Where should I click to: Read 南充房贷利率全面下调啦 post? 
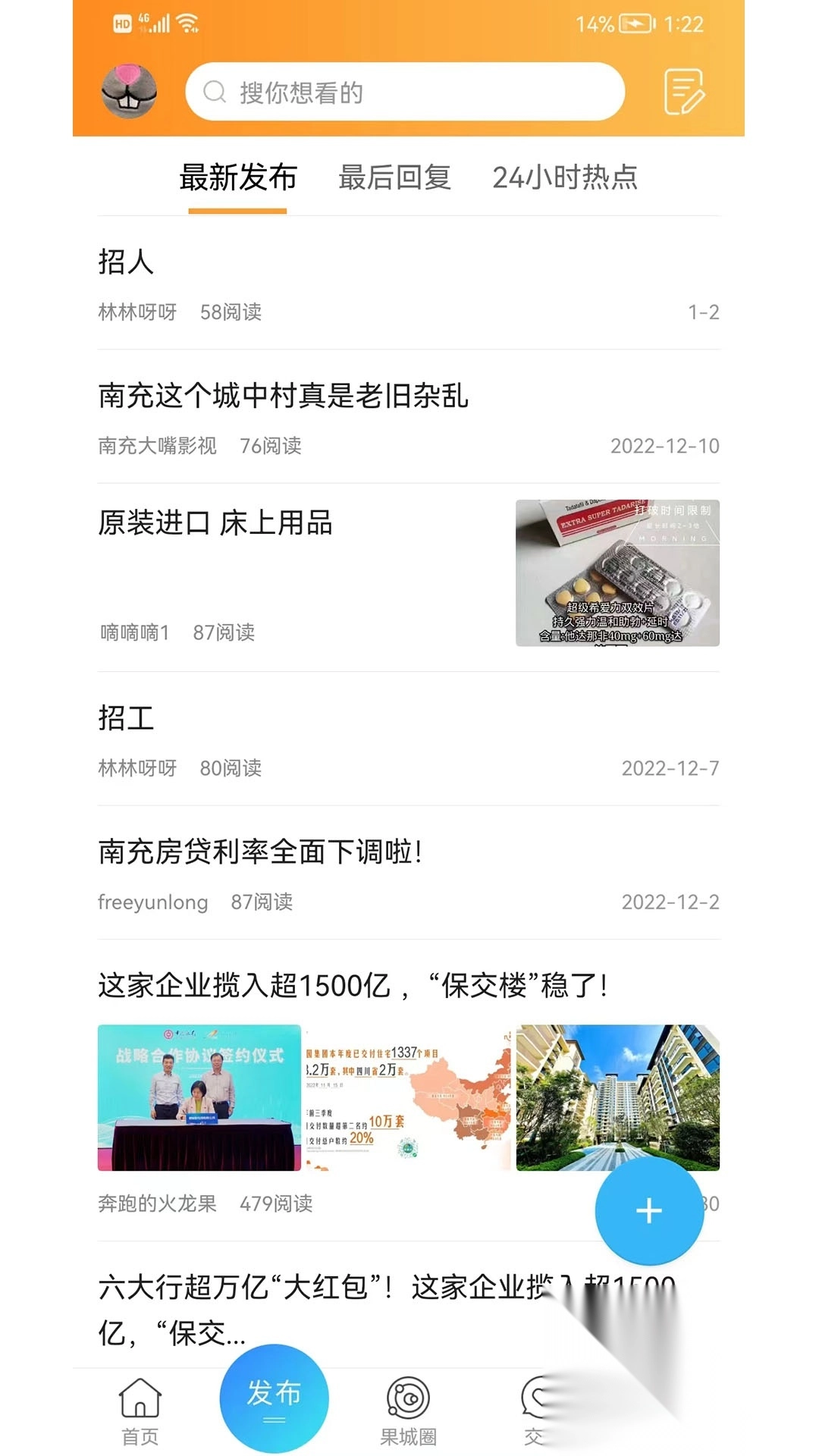click(260, 852)
